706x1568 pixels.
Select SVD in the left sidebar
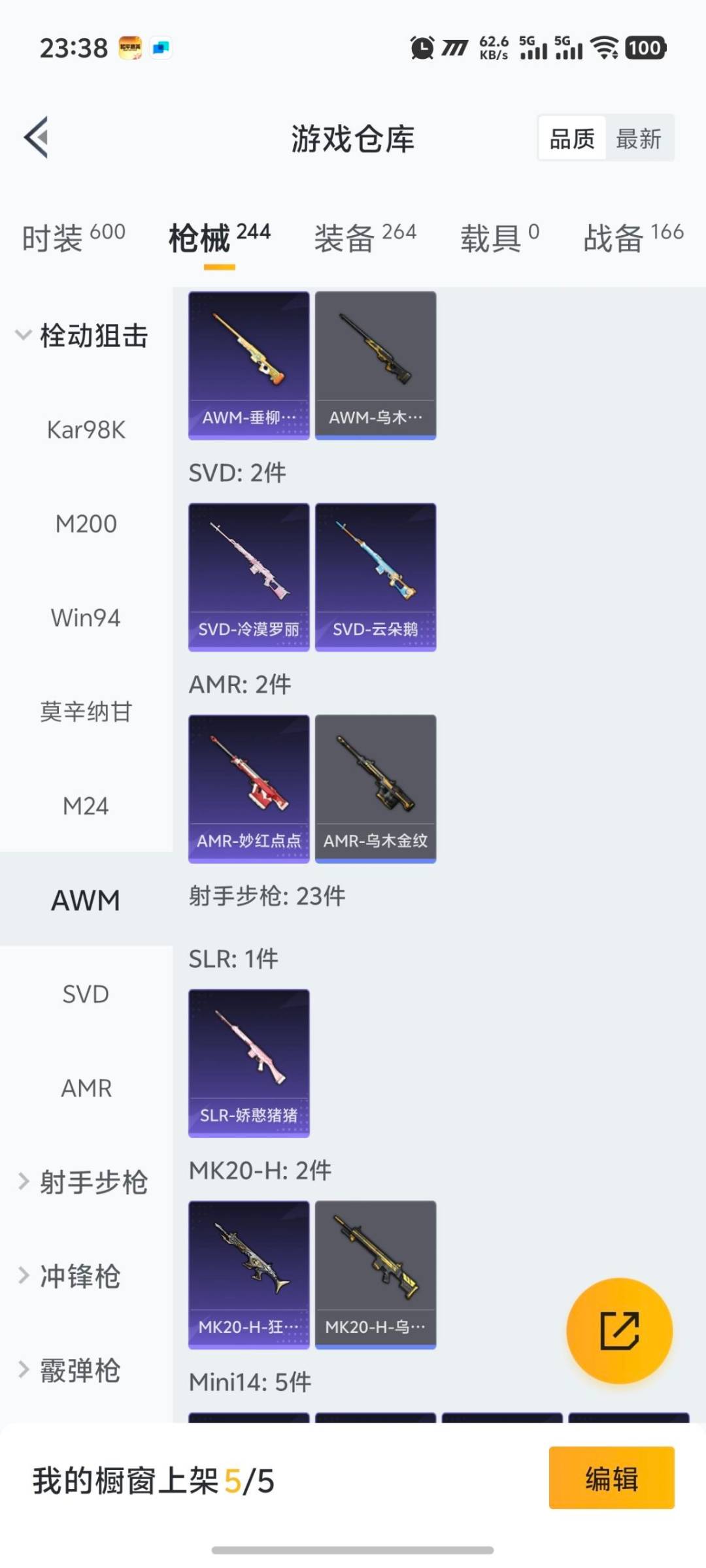(x=85, y=994)
